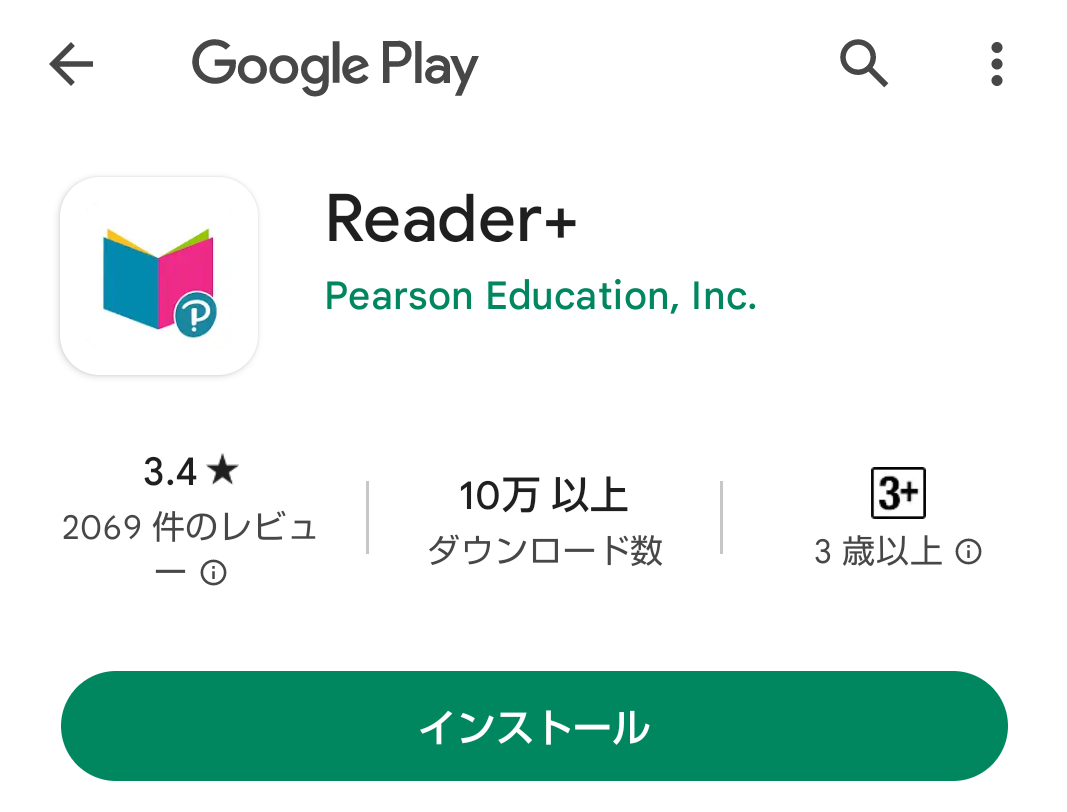Open Google Play search

click(x=863, y=66)
